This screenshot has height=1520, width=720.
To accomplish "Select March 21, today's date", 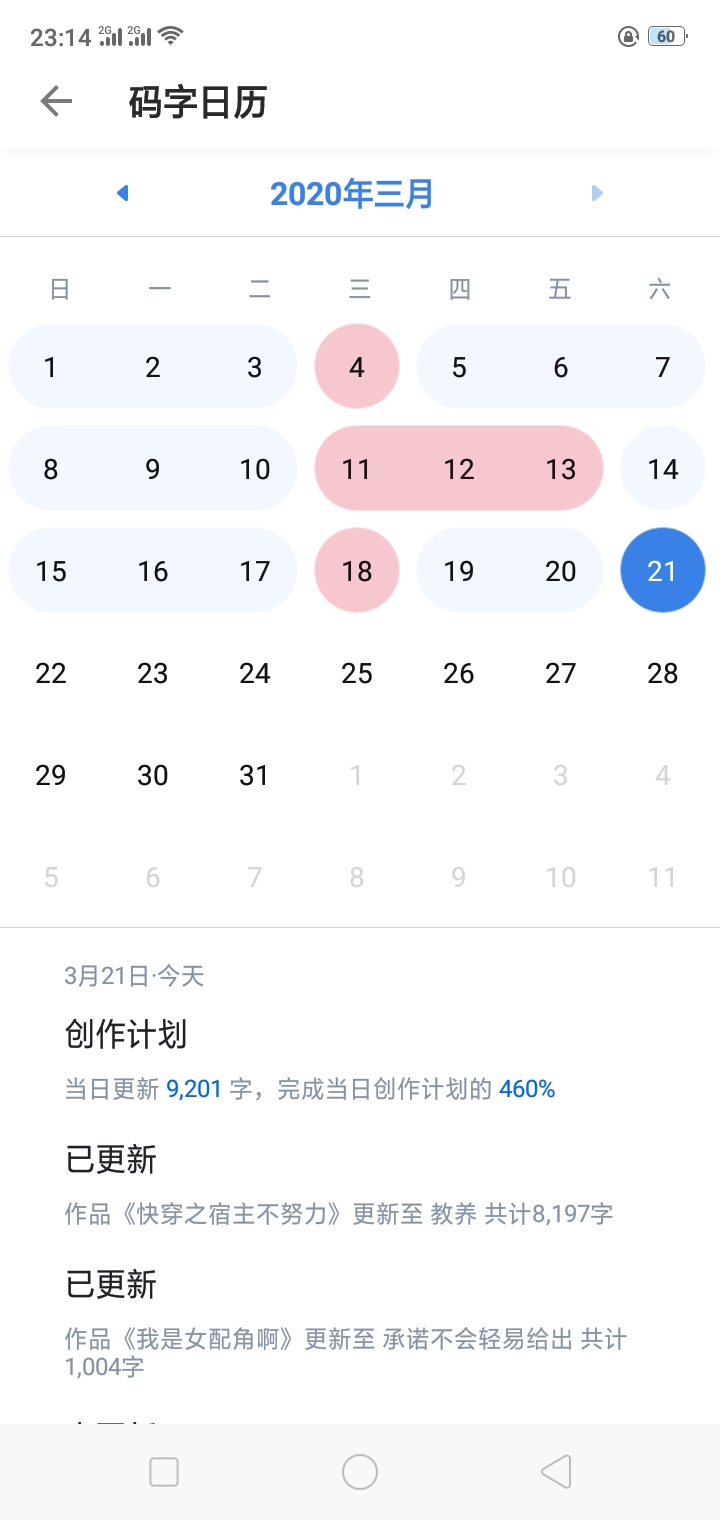I will click(x=662, y=571).
